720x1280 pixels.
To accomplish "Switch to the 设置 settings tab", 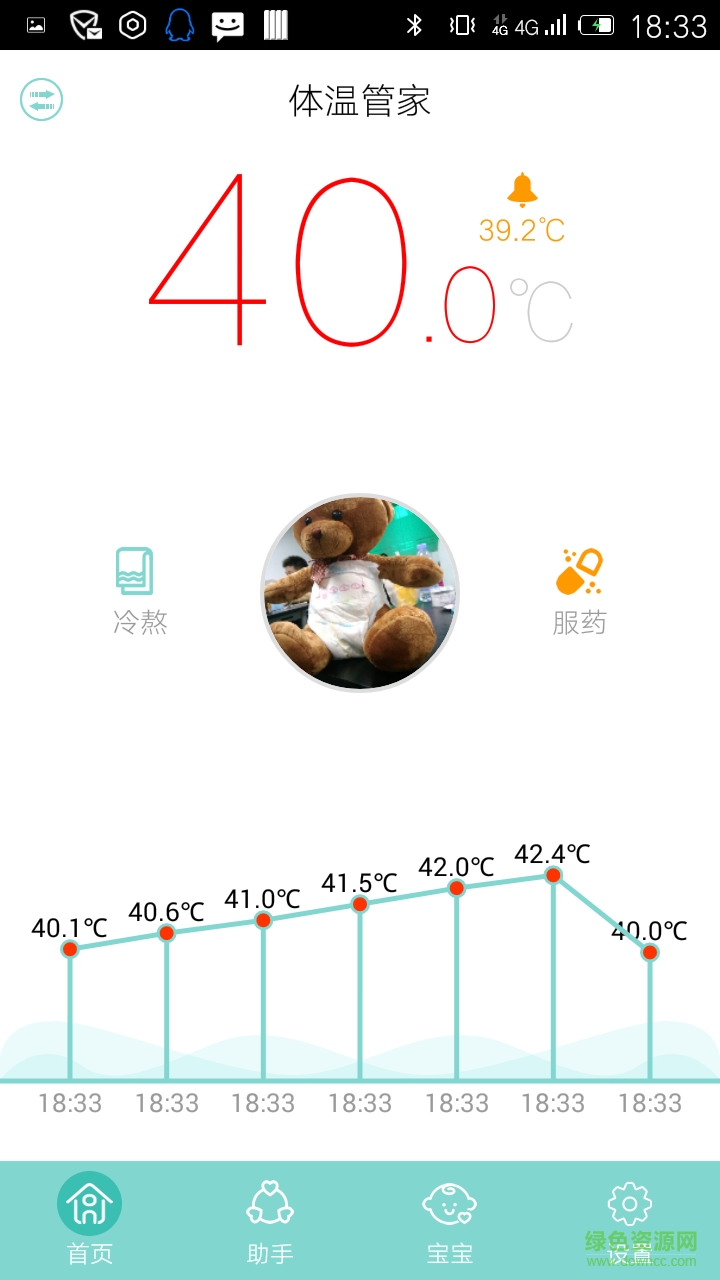I will coord(630,1220).
